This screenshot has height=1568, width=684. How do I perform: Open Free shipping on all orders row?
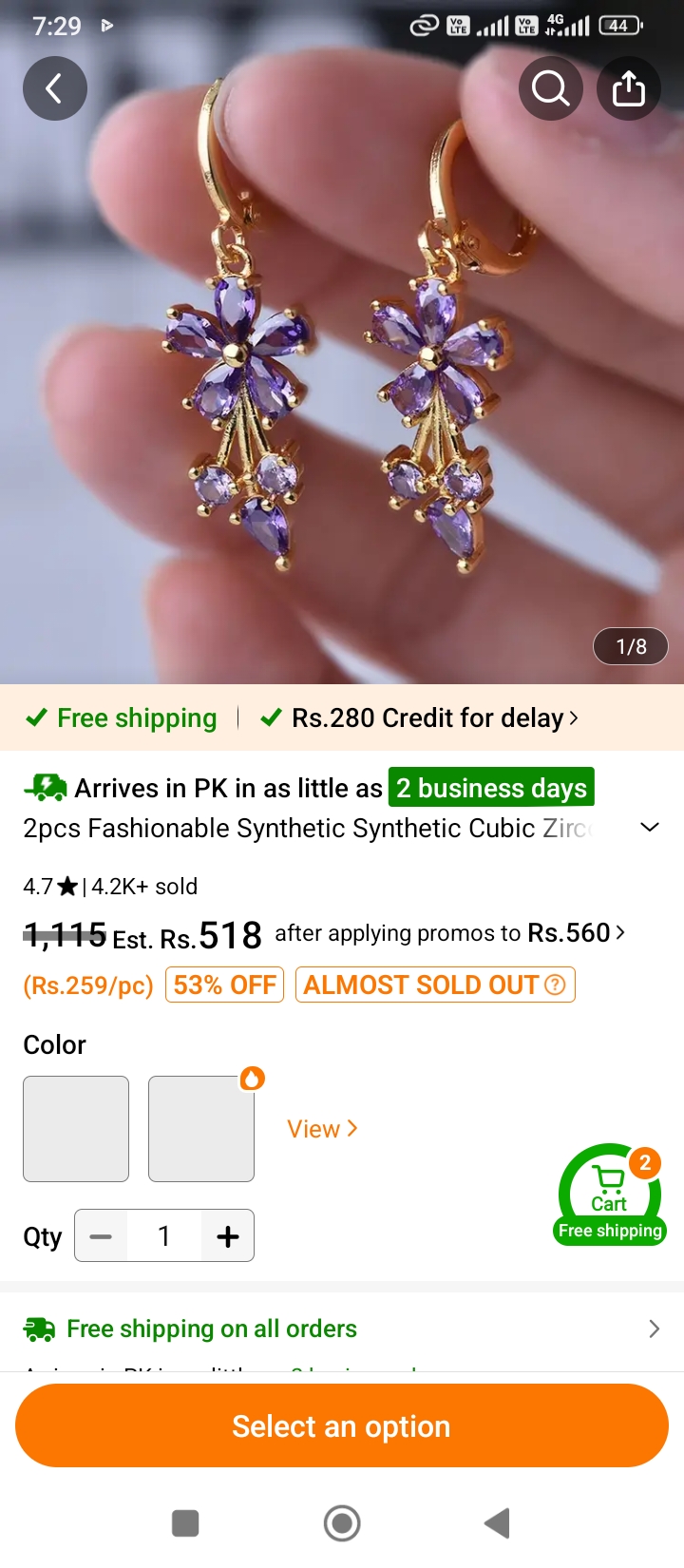click(x=342, y=1329)
